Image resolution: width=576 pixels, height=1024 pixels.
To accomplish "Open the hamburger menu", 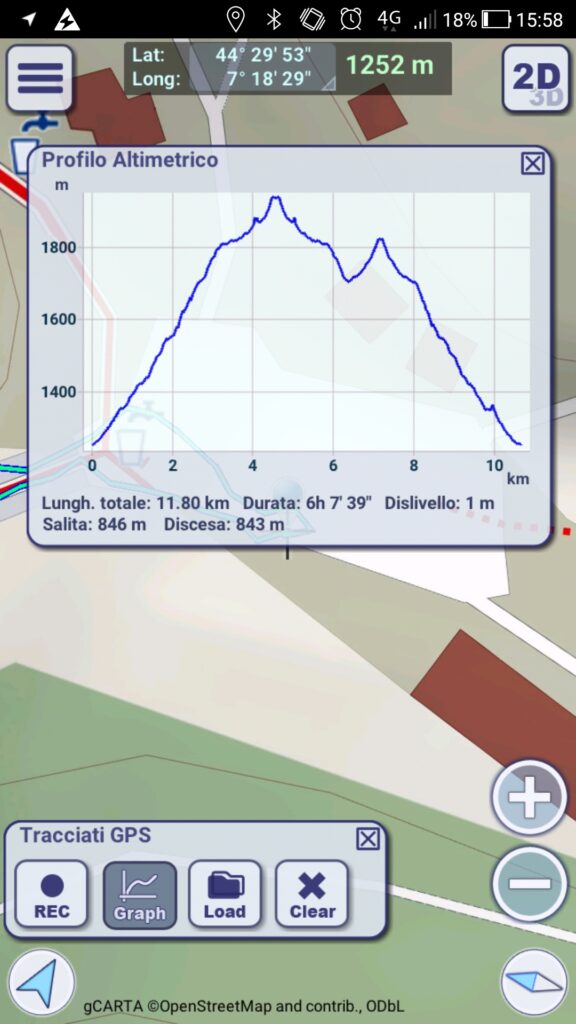I will pos(40,78).
